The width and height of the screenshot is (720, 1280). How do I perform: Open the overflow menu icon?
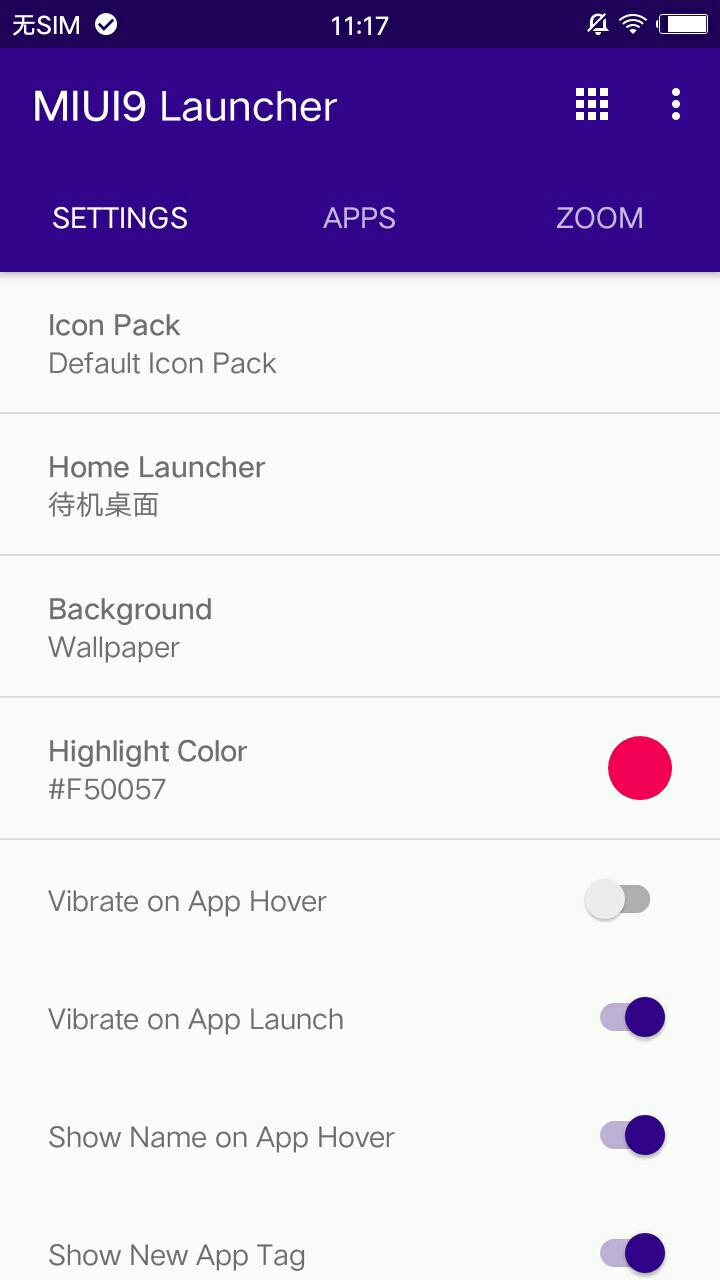pyautogui.click(x=675, y=104)
